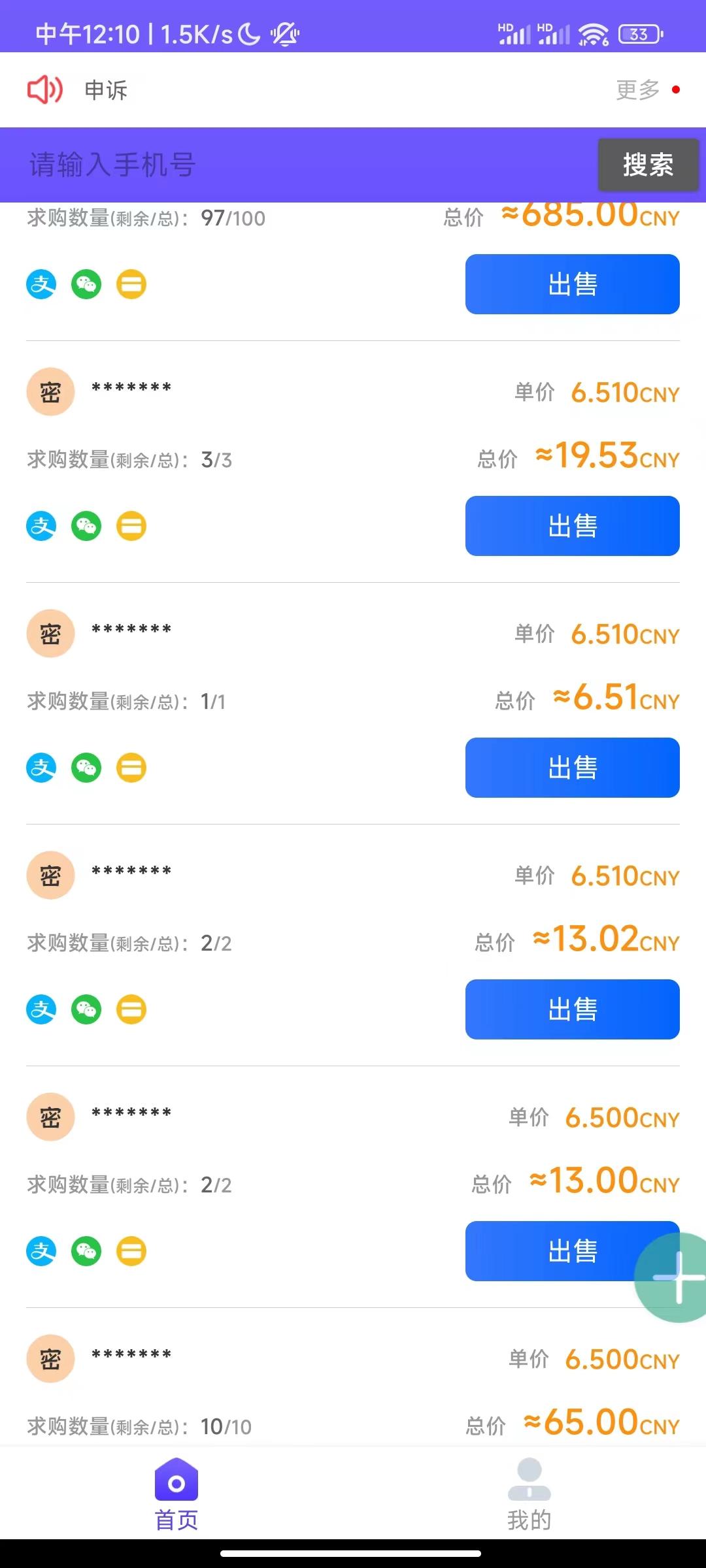The width and height of the screenshot is (706, 1568).
Task: Tap the bank card icon on the 13.00 CNY listing
Action: pos(131,1252)
